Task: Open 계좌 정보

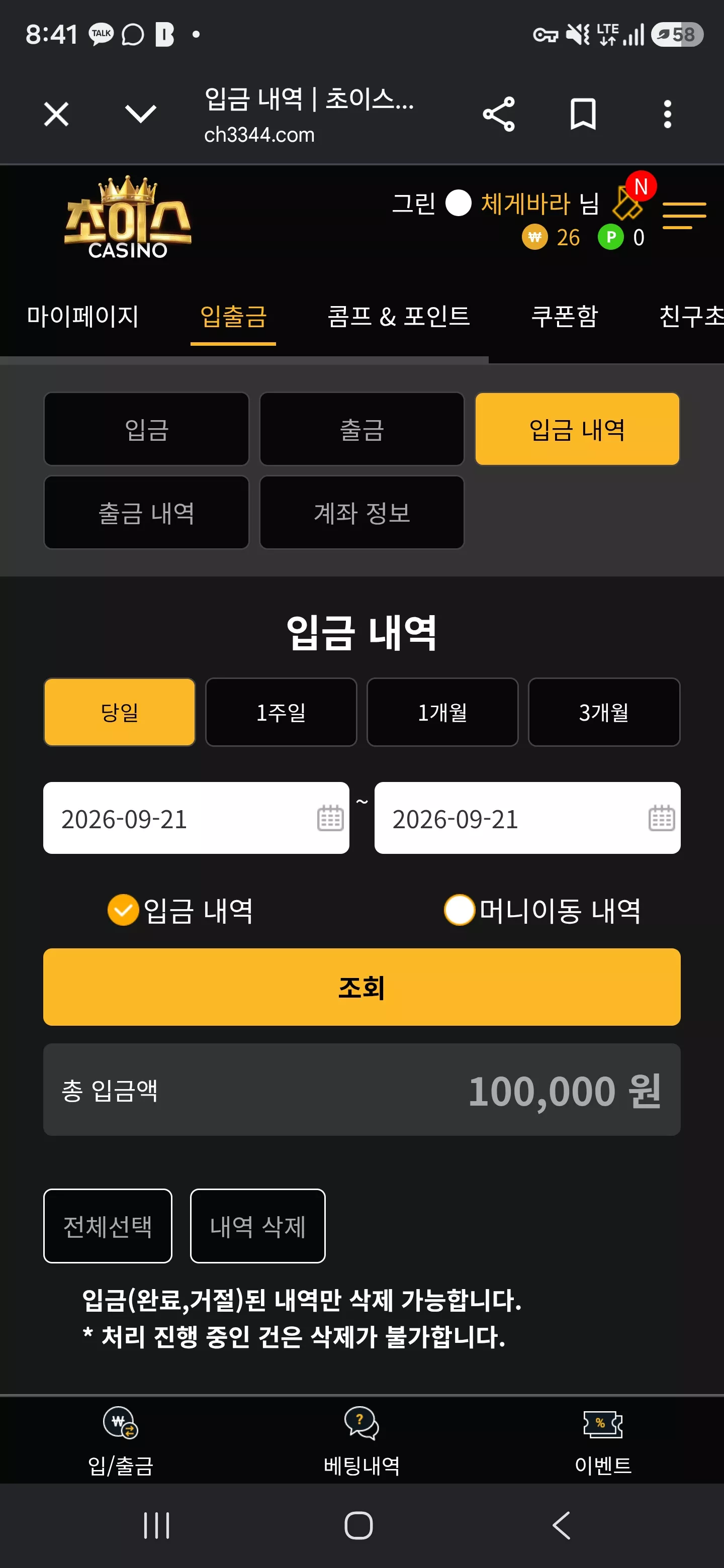Action: pyautogui.click(x=361, y=513)
